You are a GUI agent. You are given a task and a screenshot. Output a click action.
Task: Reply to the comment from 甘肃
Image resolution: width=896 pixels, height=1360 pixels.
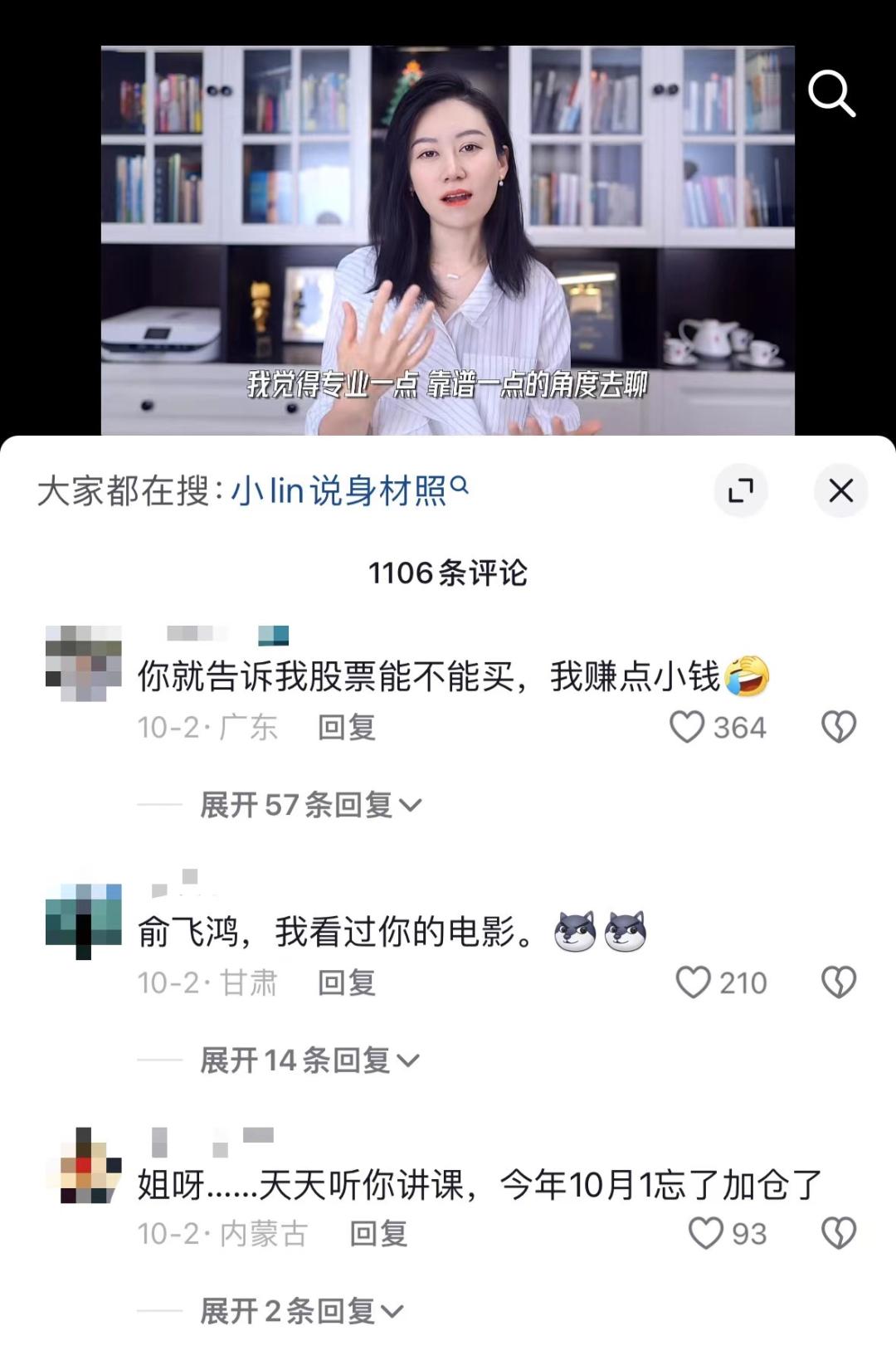pyautogui.click(x=347, y=982)
